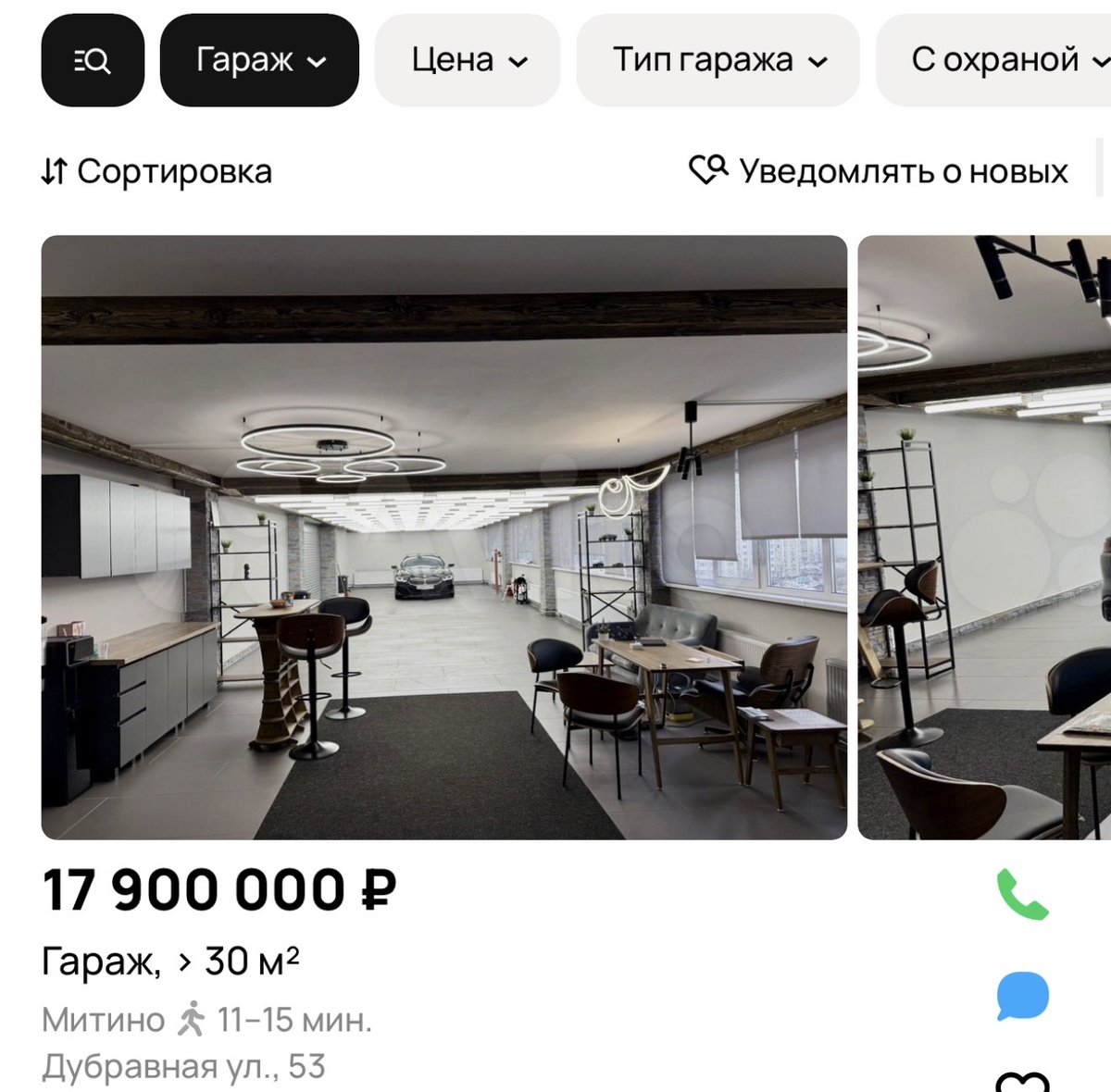Open the Цена price filter

[468, 61]
